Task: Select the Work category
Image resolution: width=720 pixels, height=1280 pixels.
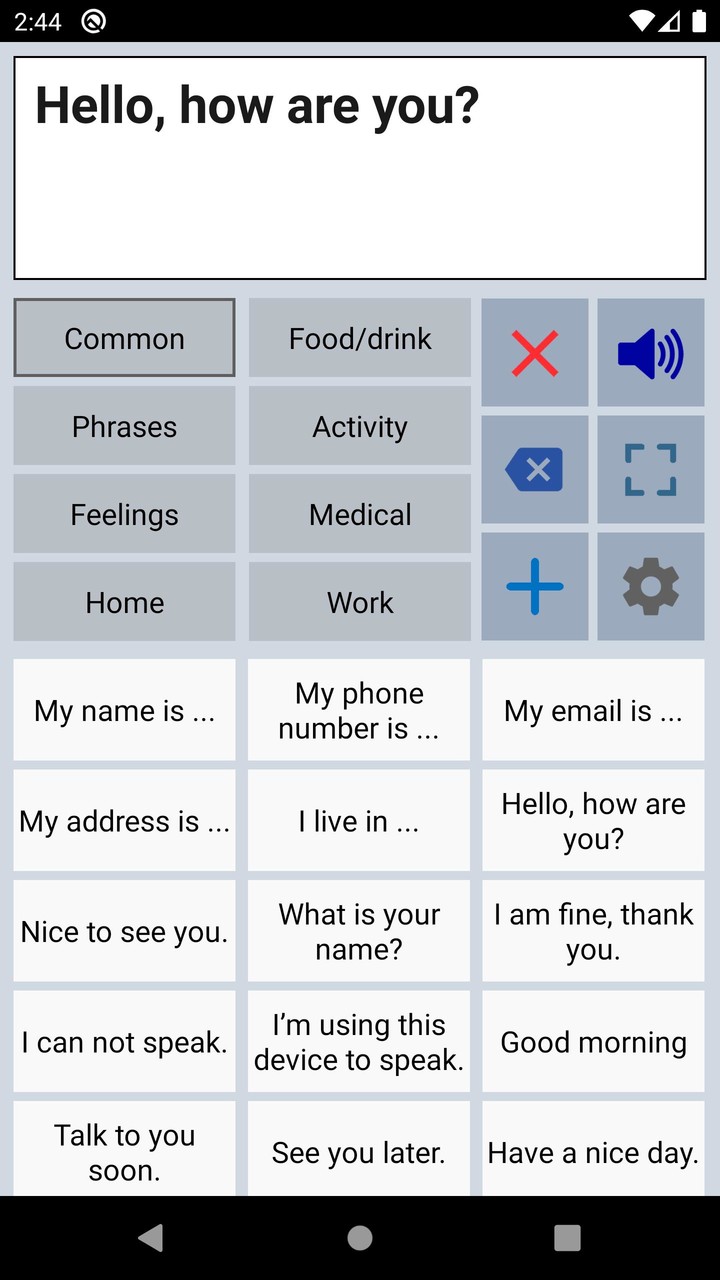Action: point(359,602)
